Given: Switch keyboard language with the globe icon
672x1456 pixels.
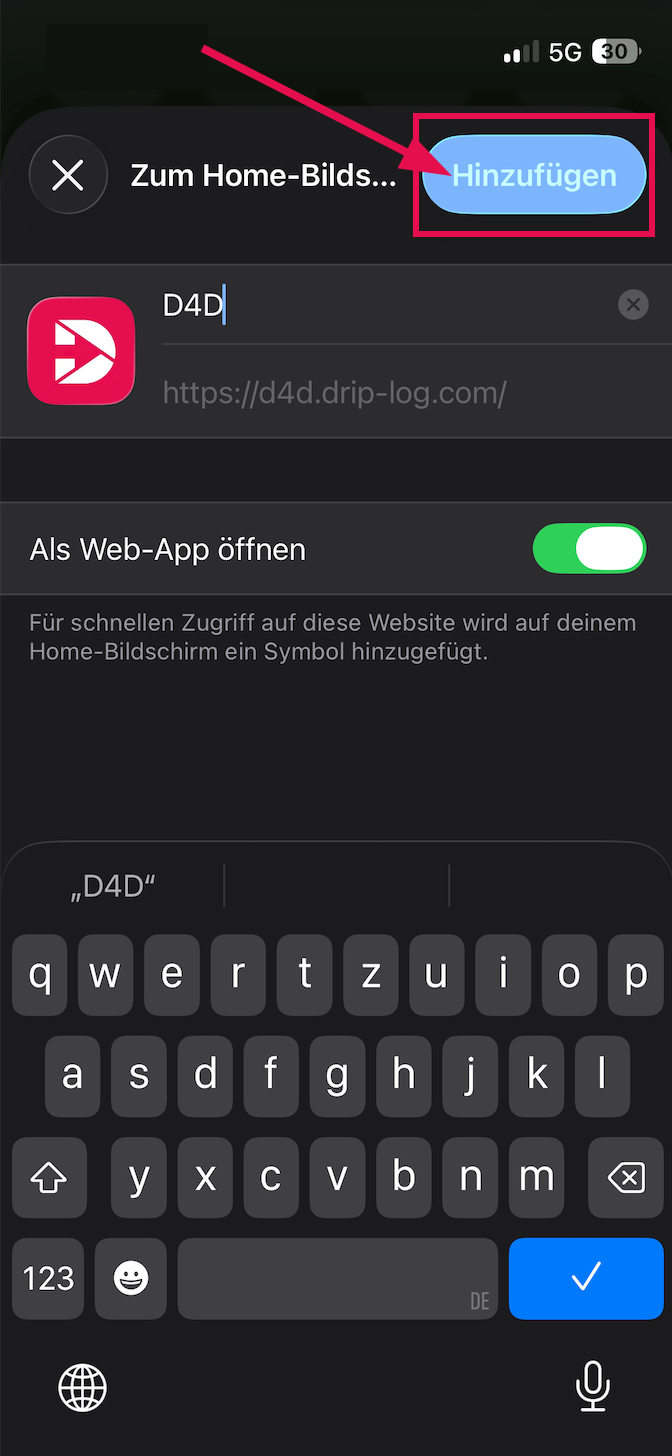Looking at the screenshot, I should 83,1387.
